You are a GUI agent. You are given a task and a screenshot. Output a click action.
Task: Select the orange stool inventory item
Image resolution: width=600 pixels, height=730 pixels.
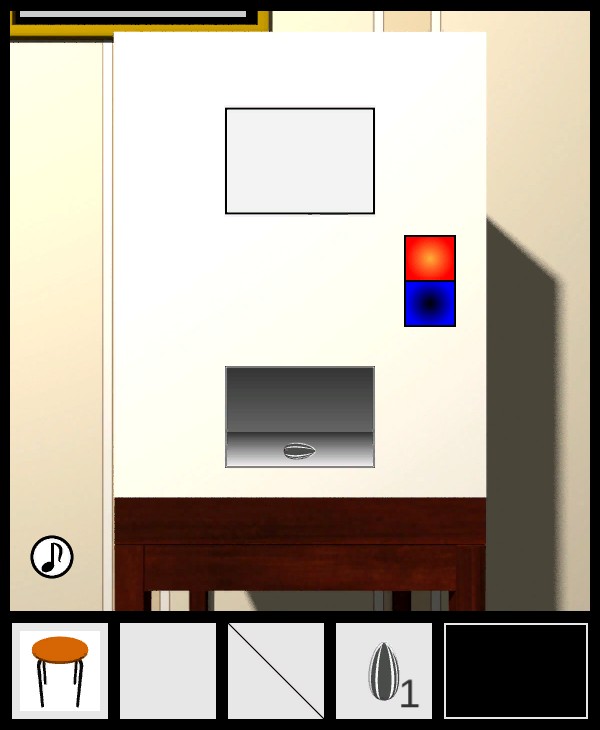[x=60, y=670]
